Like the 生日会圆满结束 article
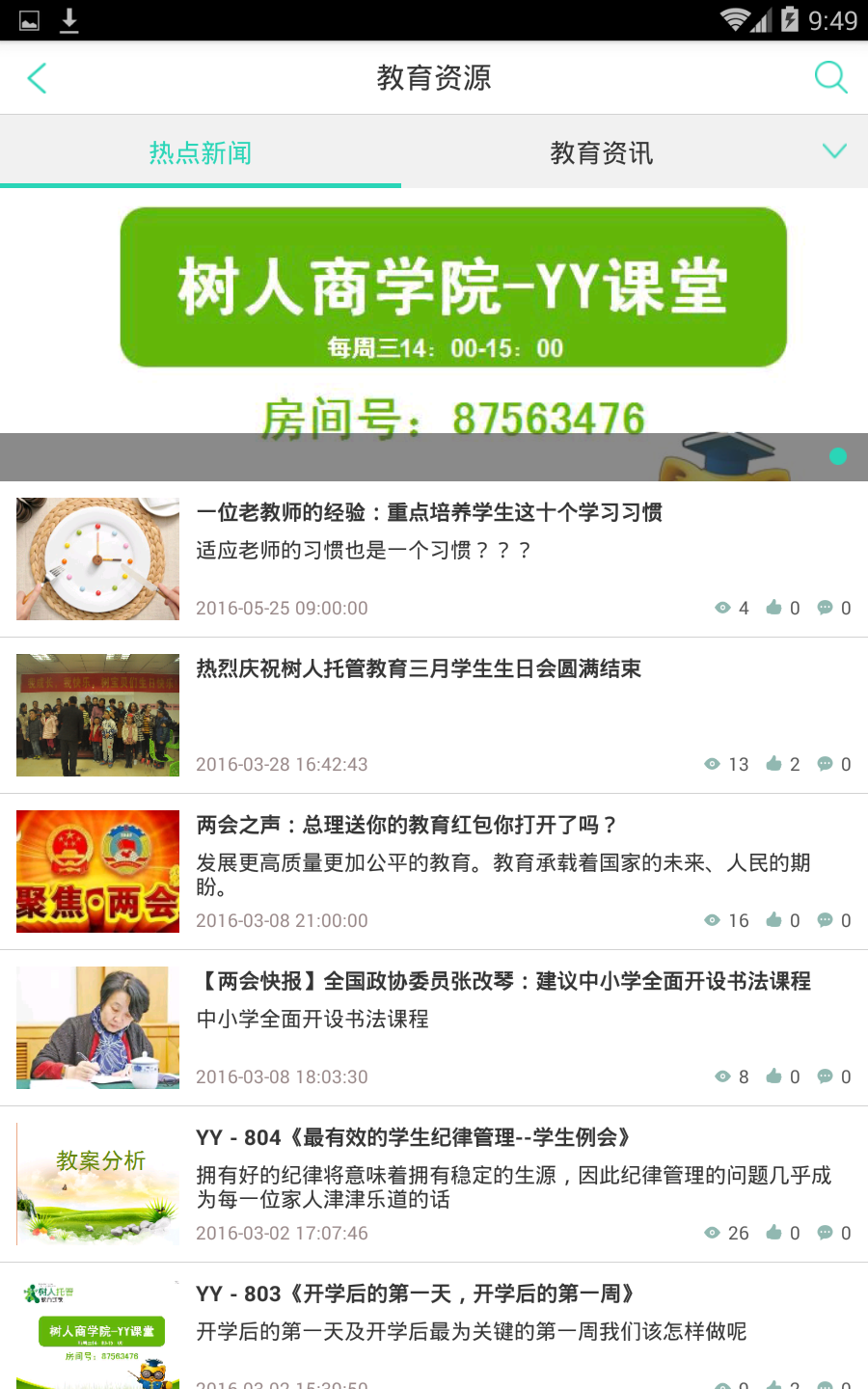 click(x=774, y=764)
